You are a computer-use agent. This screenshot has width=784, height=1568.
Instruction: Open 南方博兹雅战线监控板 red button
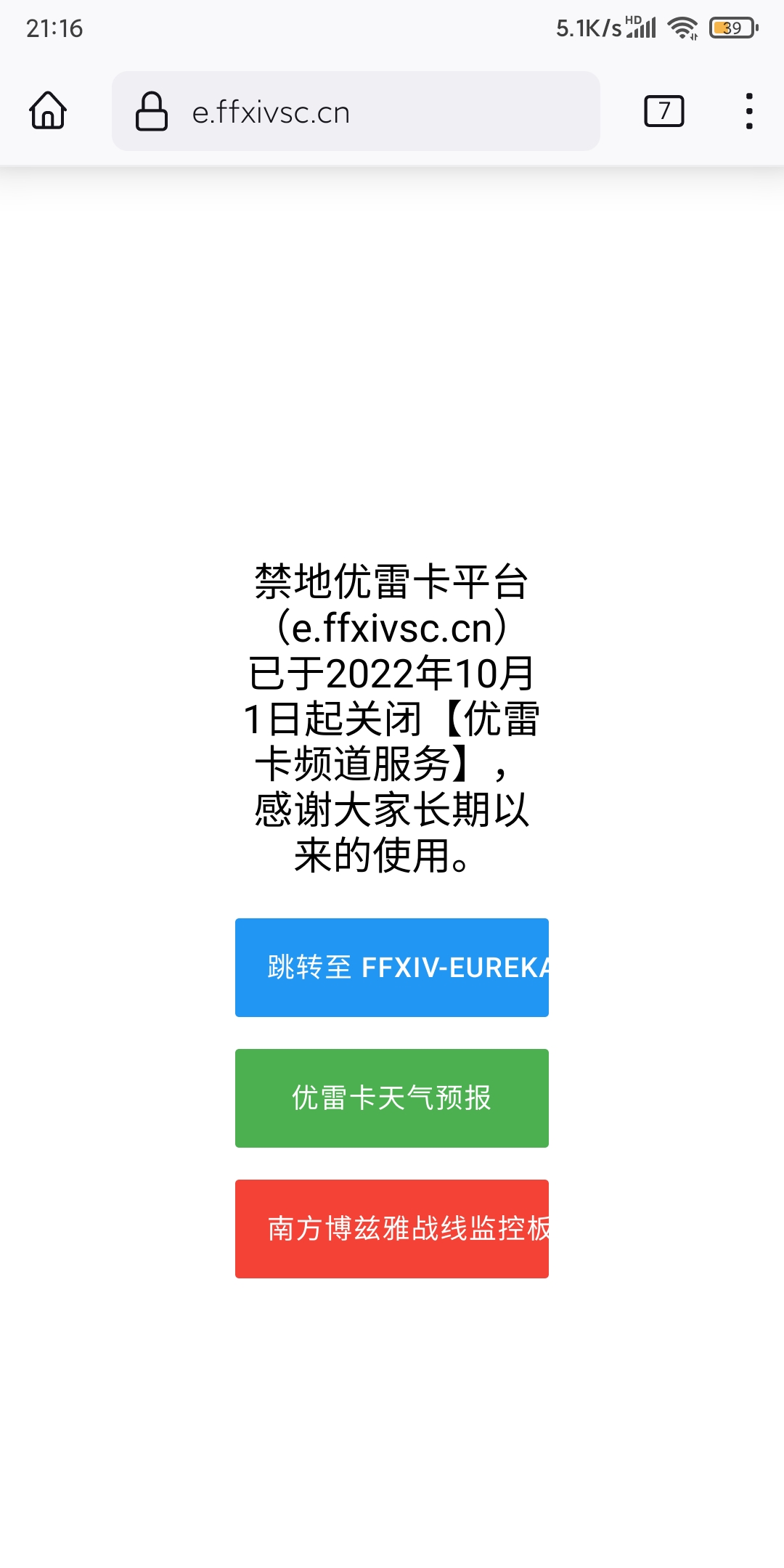point(392,1228)
